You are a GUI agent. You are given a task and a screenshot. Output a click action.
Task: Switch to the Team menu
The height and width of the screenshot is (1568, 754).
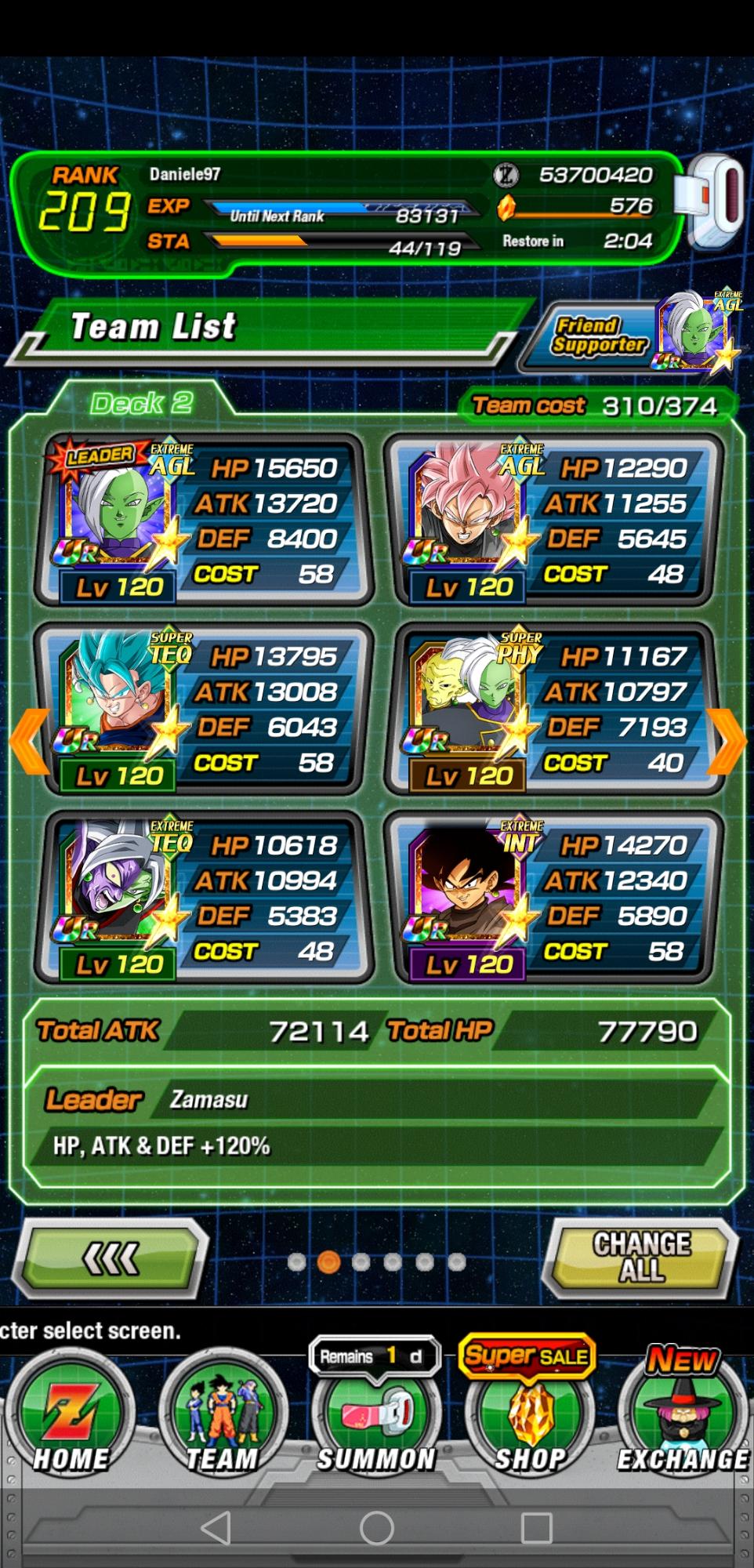point(223,1415)
